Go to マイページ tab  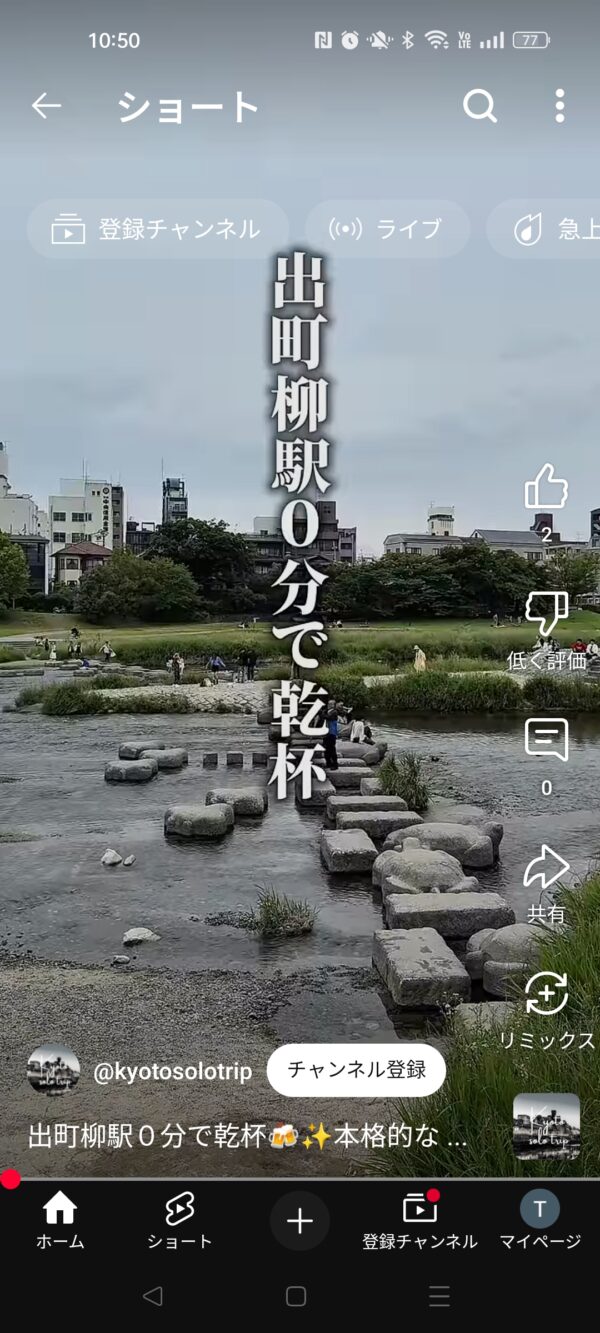click(540, 1221)
